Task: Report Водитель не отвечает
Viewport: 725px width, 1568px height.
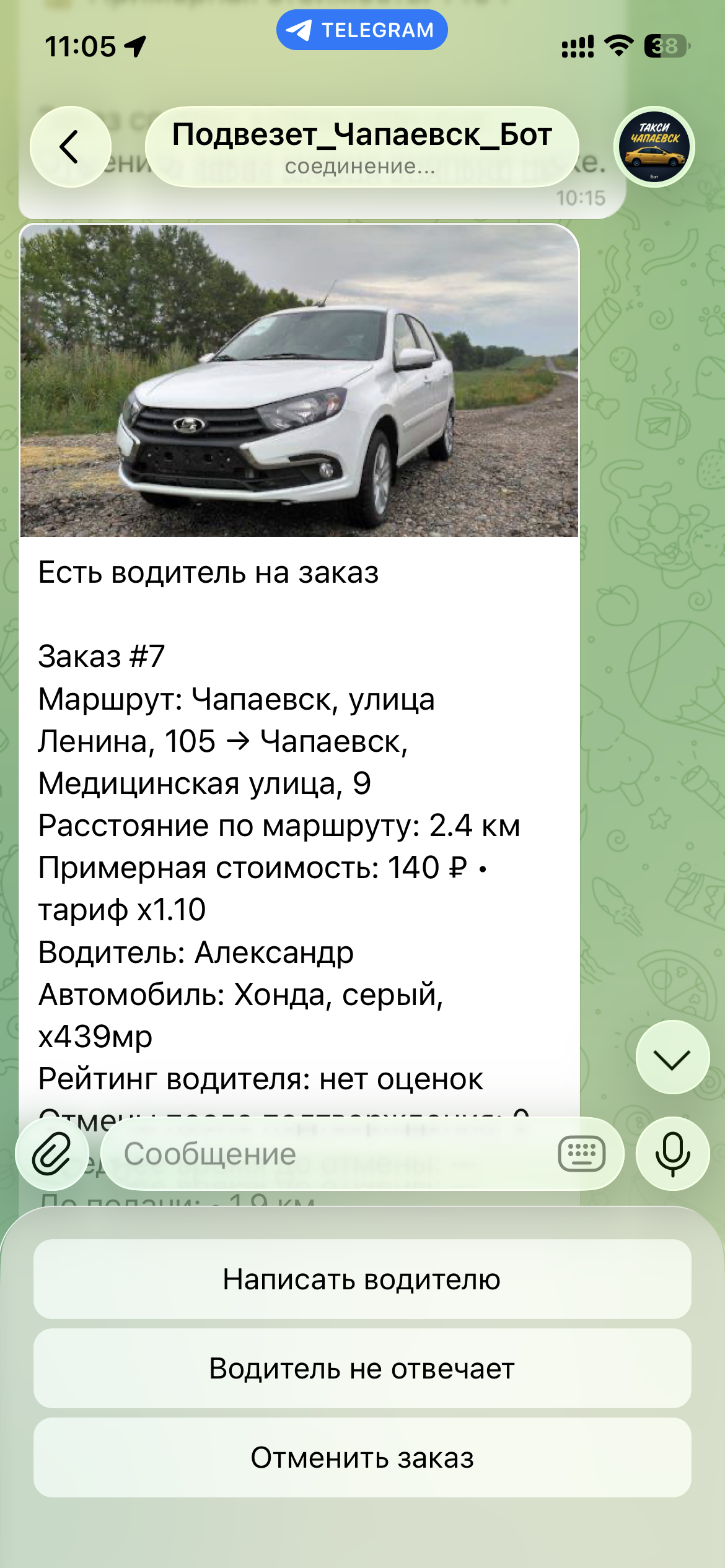Action: click(362, 1369)
